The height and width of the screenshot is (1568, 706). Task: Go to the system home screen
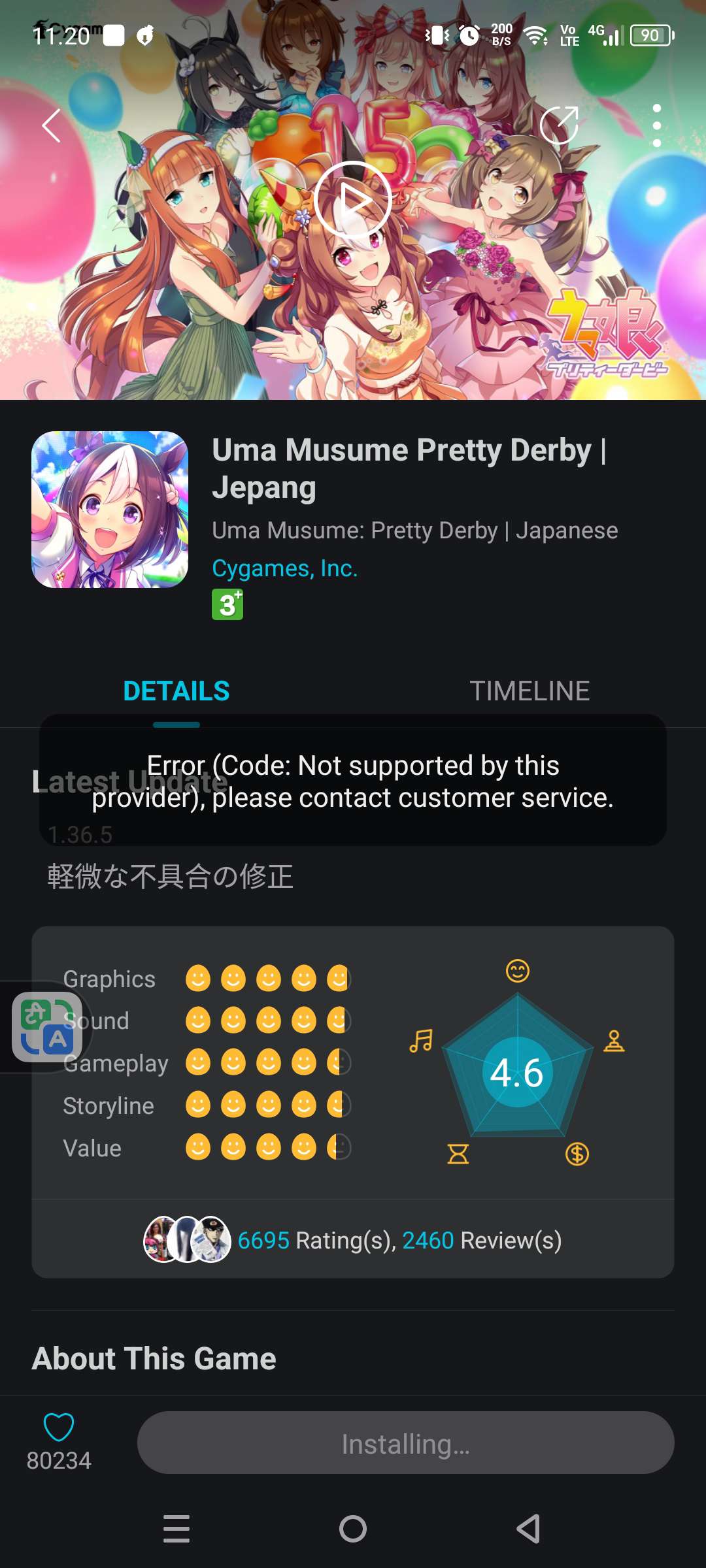point(353,1529)
